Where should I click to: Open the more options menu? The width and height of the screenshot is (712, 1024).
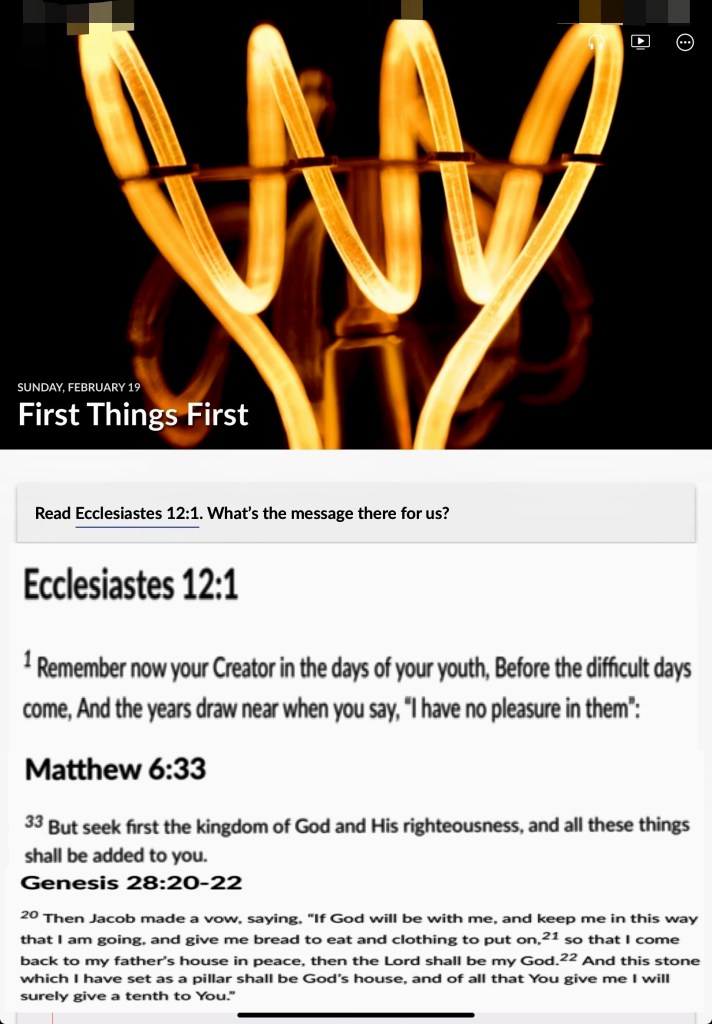click(x=685, y=42)
